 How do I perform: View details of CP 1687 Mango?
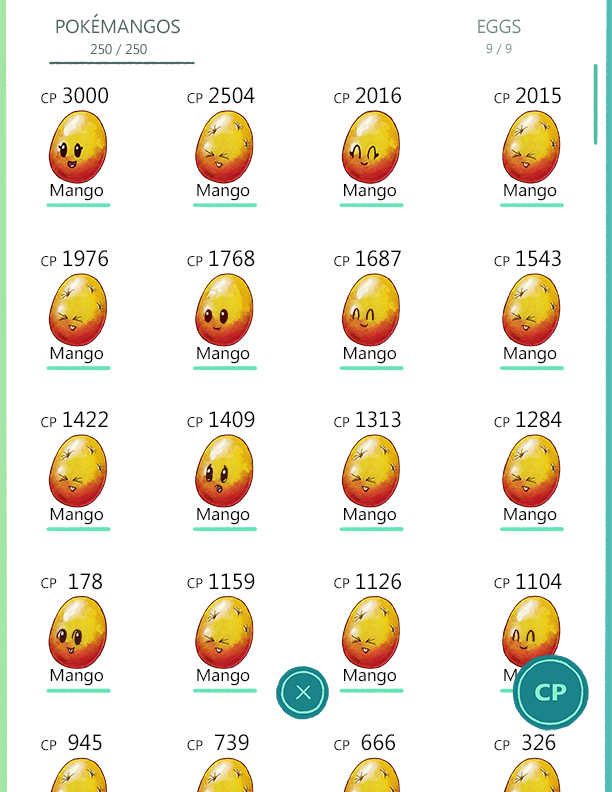pos(370,310)
